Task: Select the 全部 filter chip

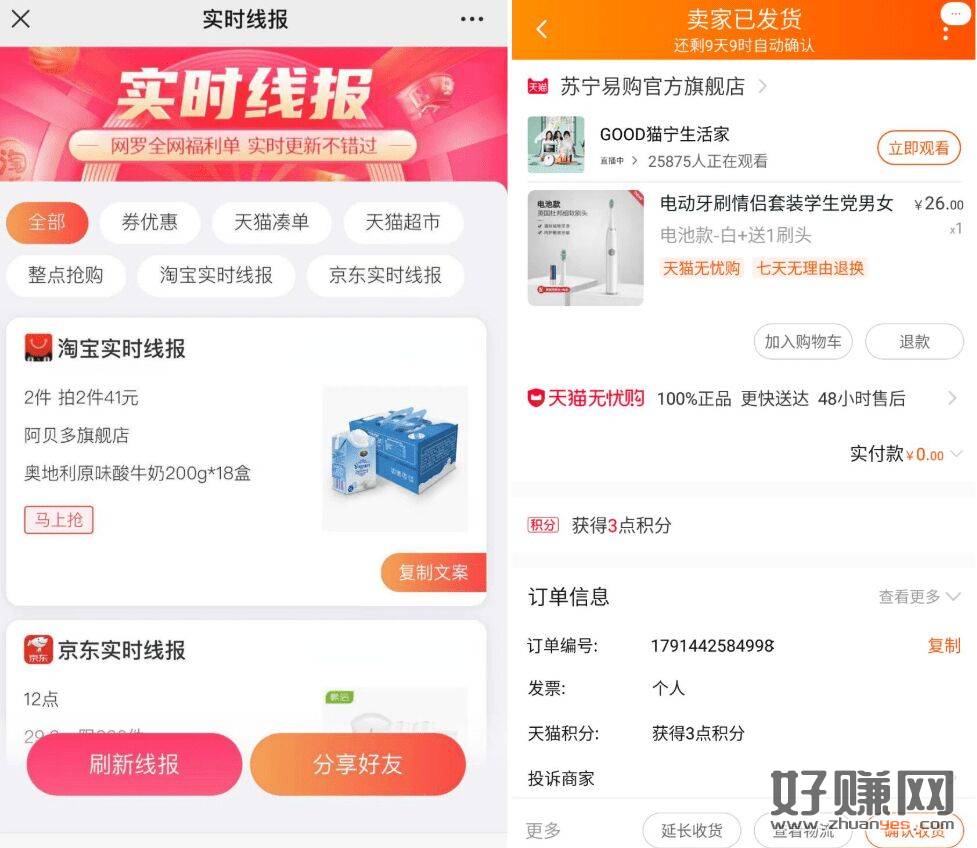Action: 47,223
